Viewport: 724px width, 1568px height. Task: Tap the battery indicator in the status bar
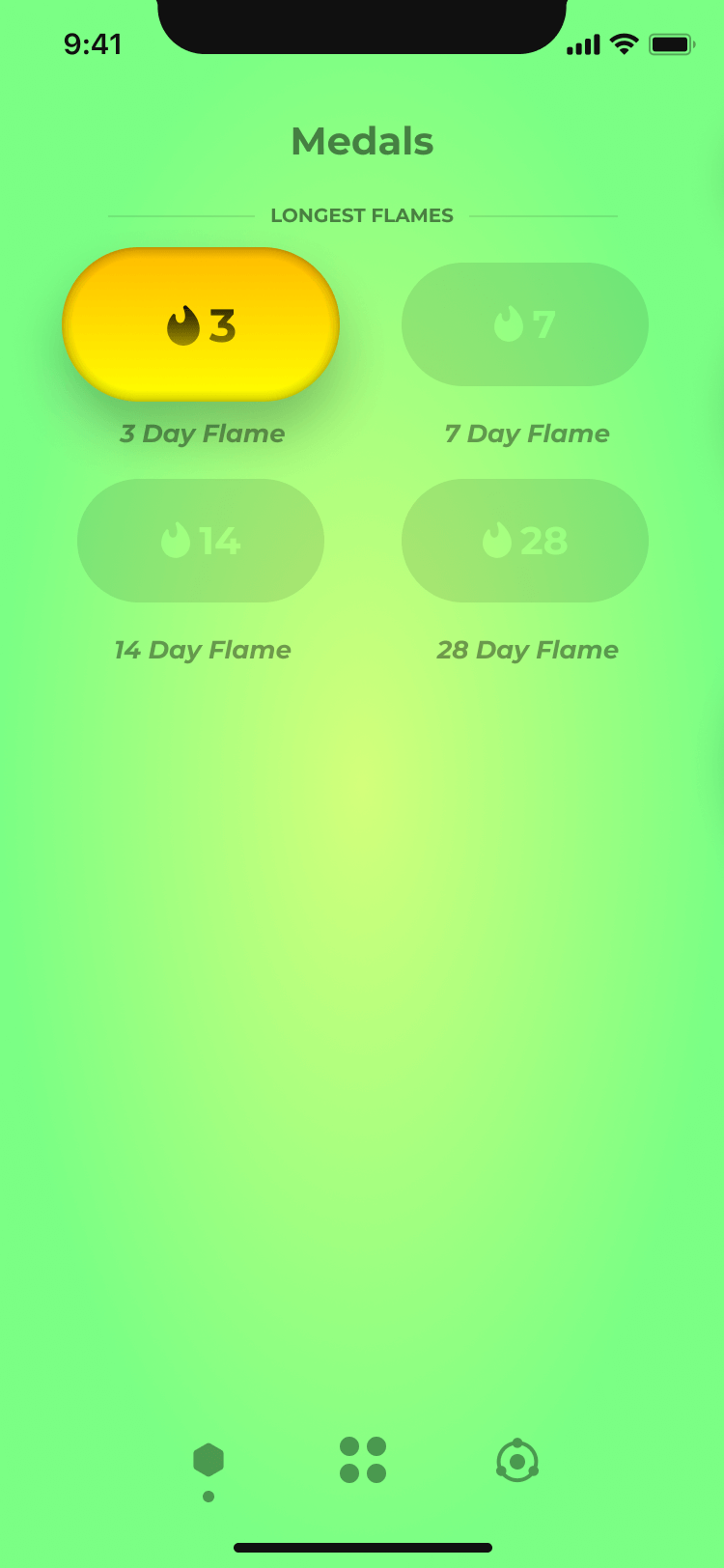point(668,43)
